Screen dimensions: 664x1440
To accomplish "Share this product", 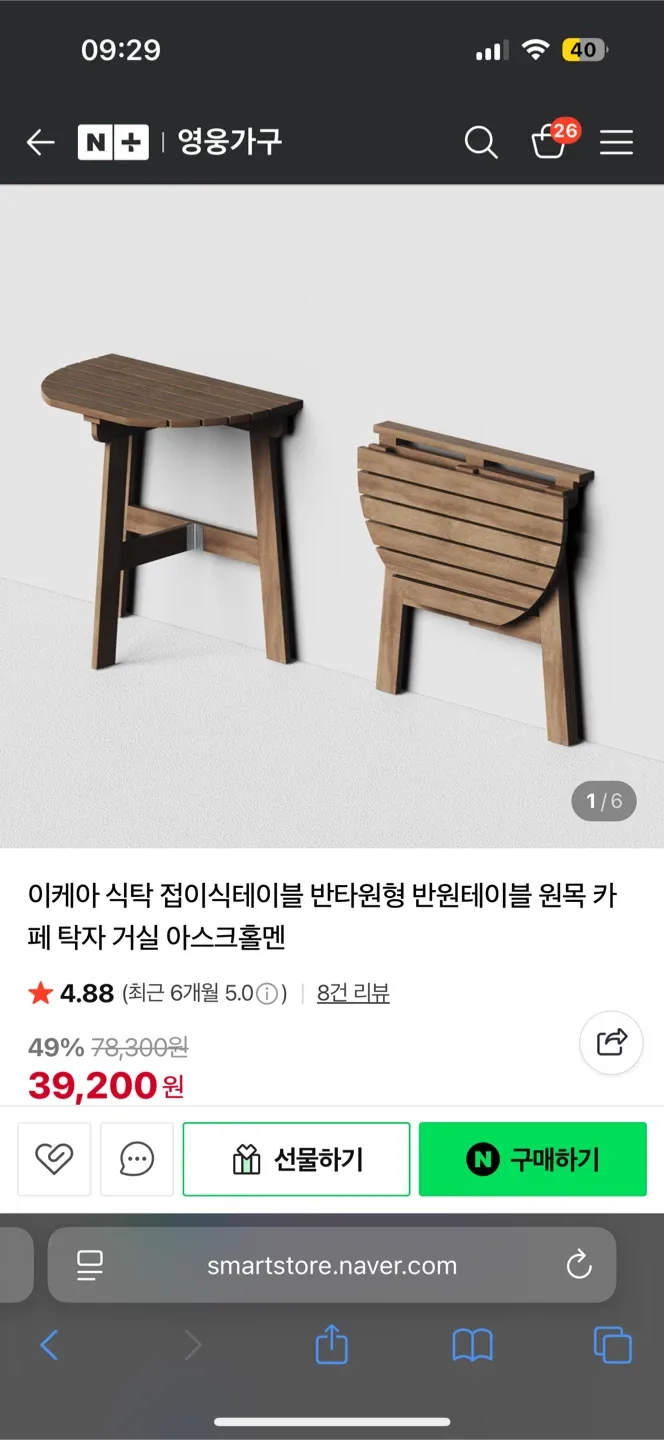I will click(611, 1043).
